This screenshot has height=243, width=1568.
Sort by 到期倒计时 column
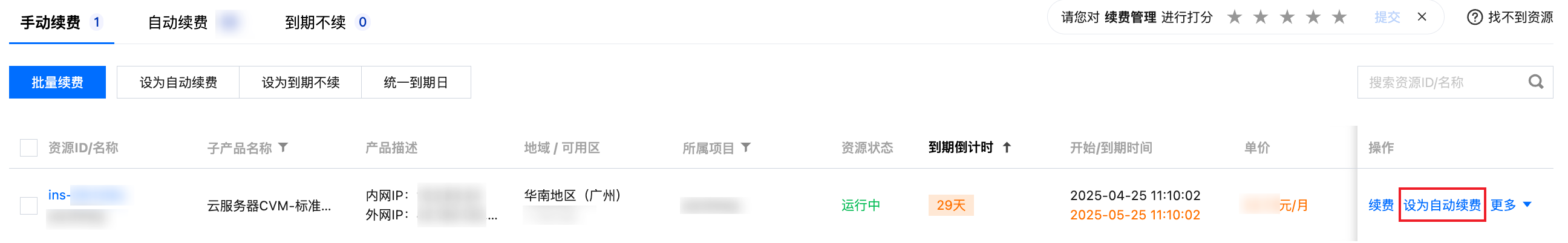pos(1006,147)
